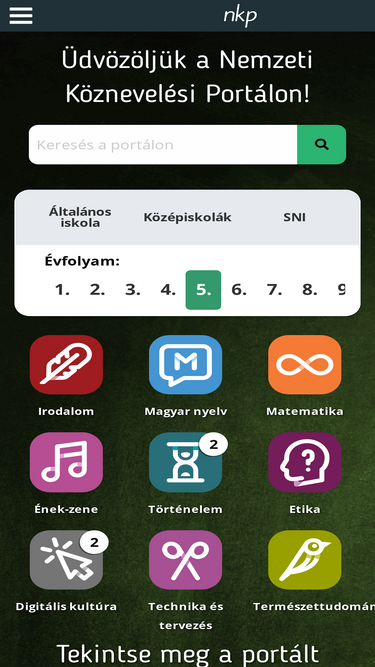Image resolution: width=375 pixels, height=667 pixels.
Task: Select the SNI tab
Action: tap(295, 217)
